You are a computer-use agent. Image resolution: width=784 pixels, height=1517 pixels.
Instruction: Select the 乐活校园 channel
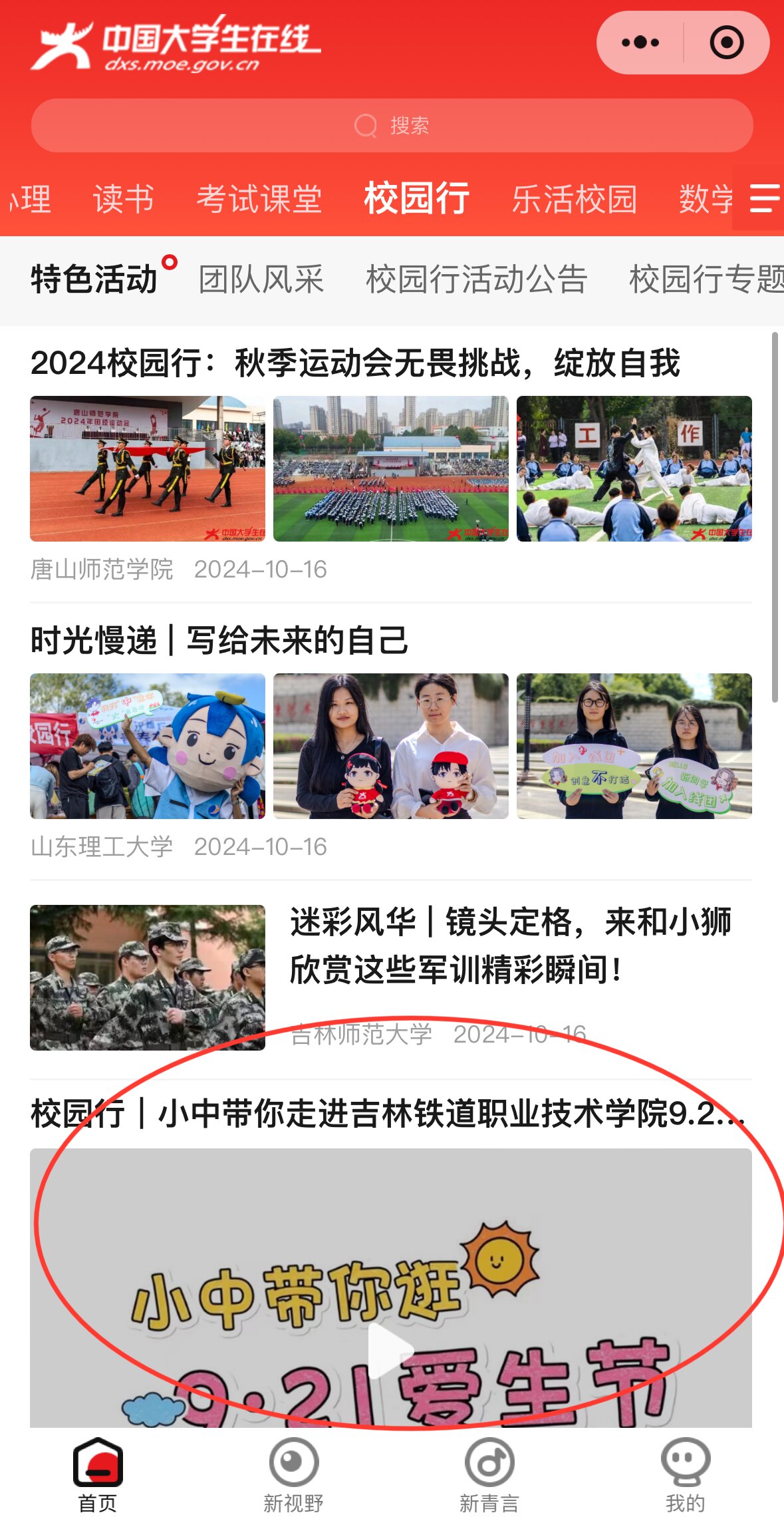coord(575,198)
